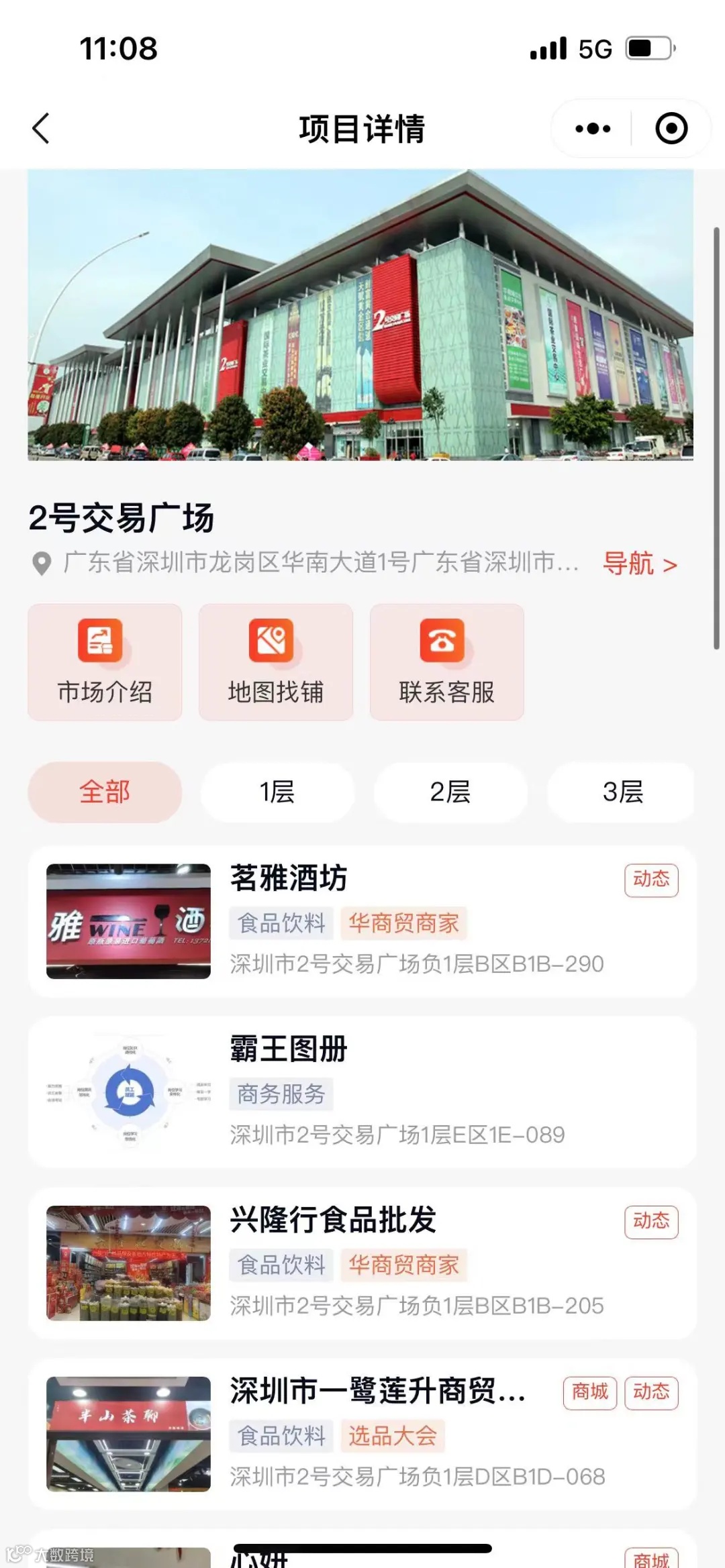The image size is (725, 1568).
Task: Go back from 项目详情 page
Action: (41, 128)
